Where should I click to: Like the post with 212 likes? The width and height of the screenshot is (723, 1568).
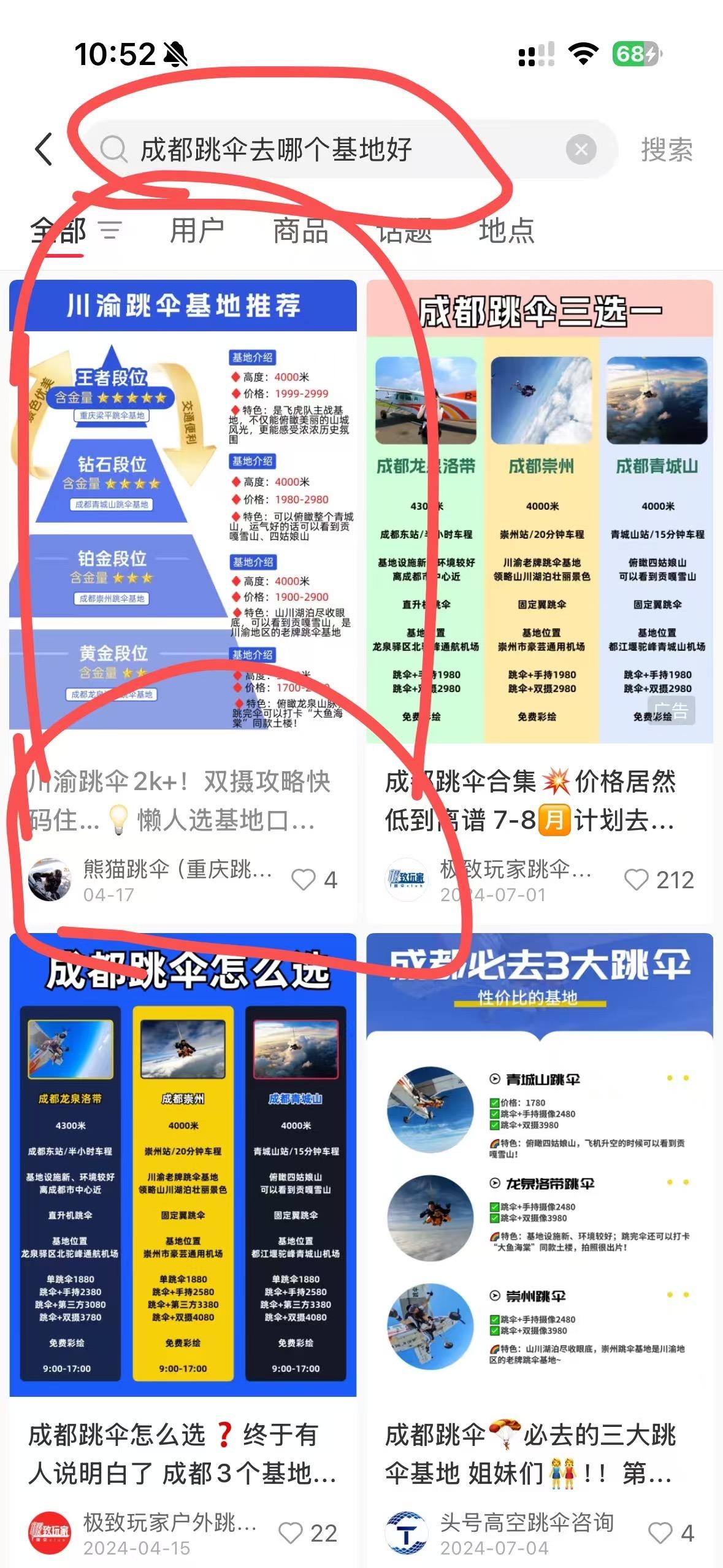(637, 880)
